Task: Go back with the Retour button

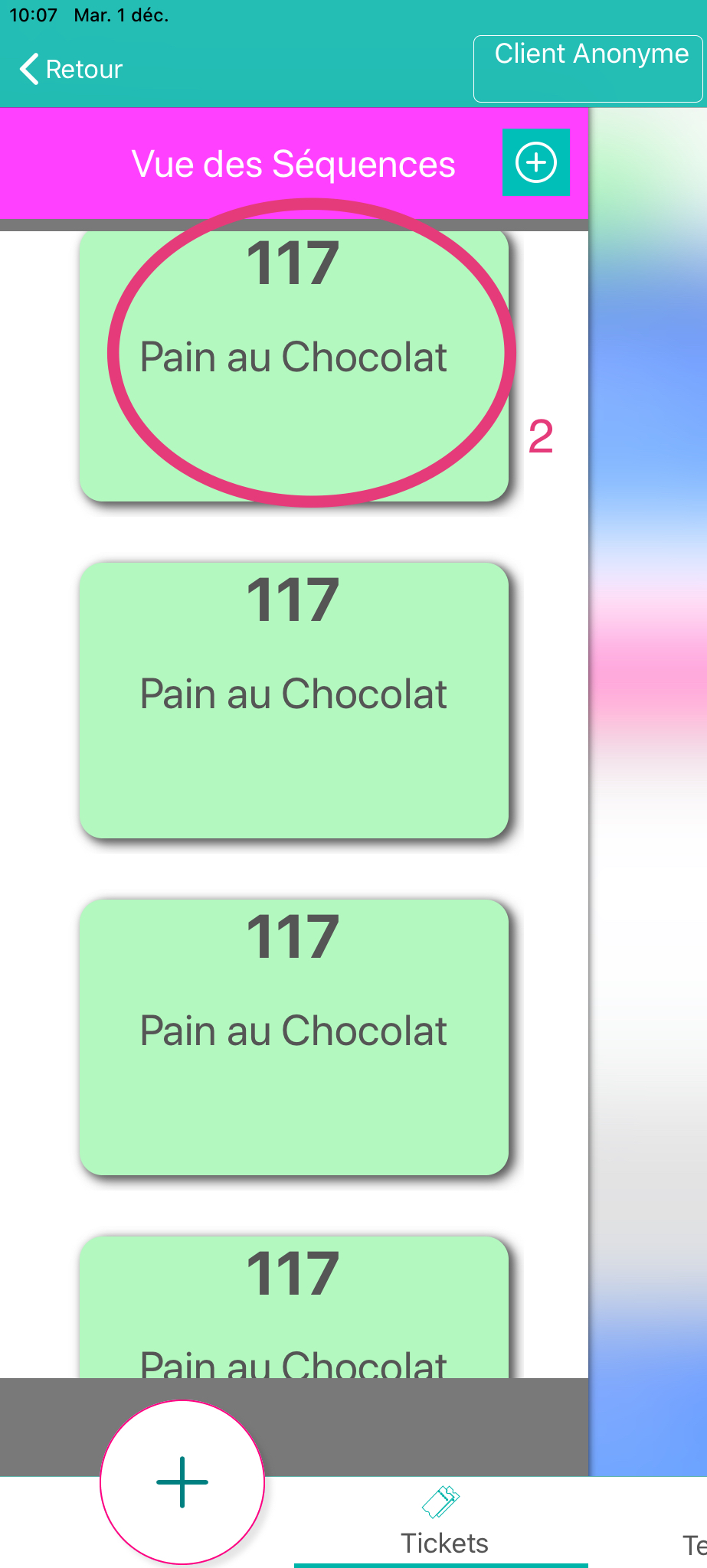Action: pos(70,69)
